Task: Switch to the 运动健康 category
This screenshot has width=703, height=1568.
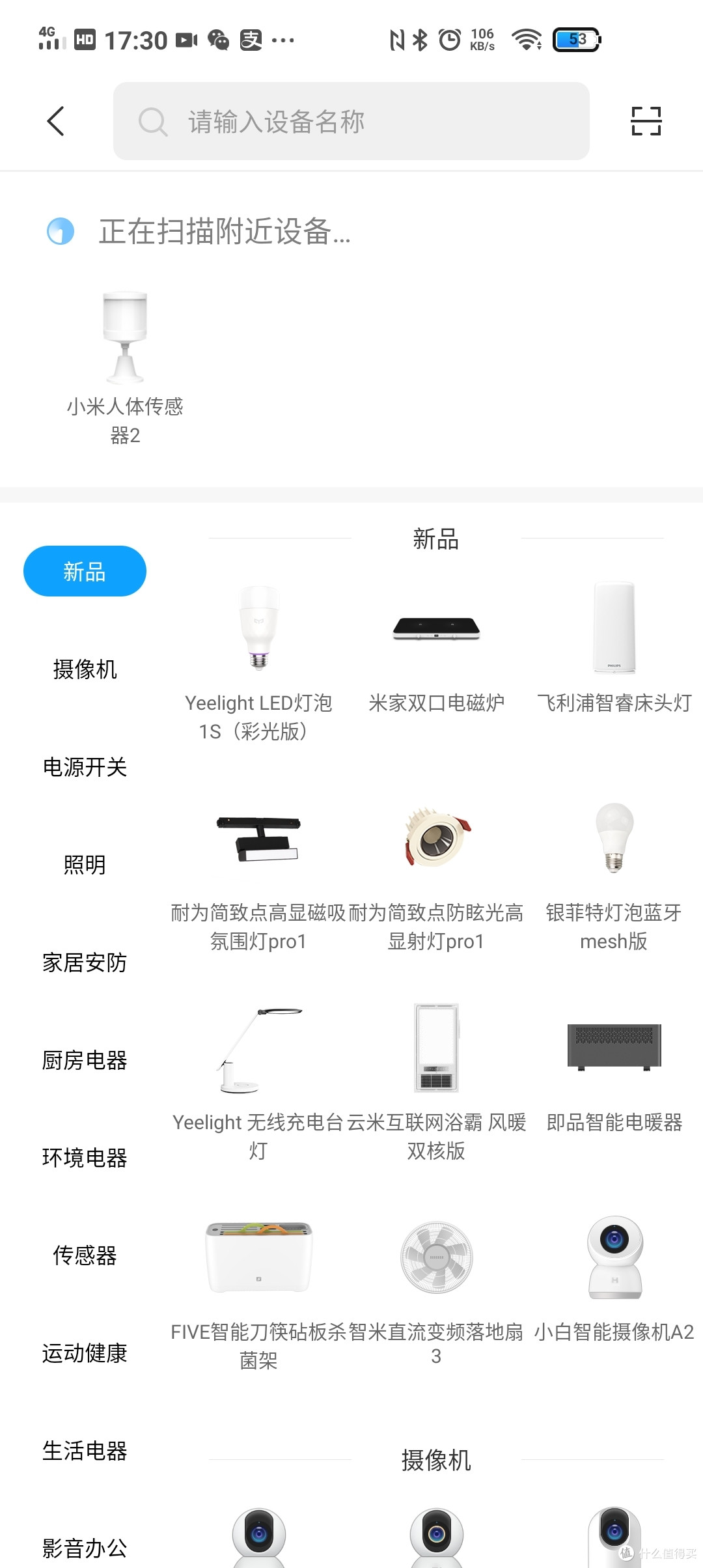Action: coord(85,1353)
